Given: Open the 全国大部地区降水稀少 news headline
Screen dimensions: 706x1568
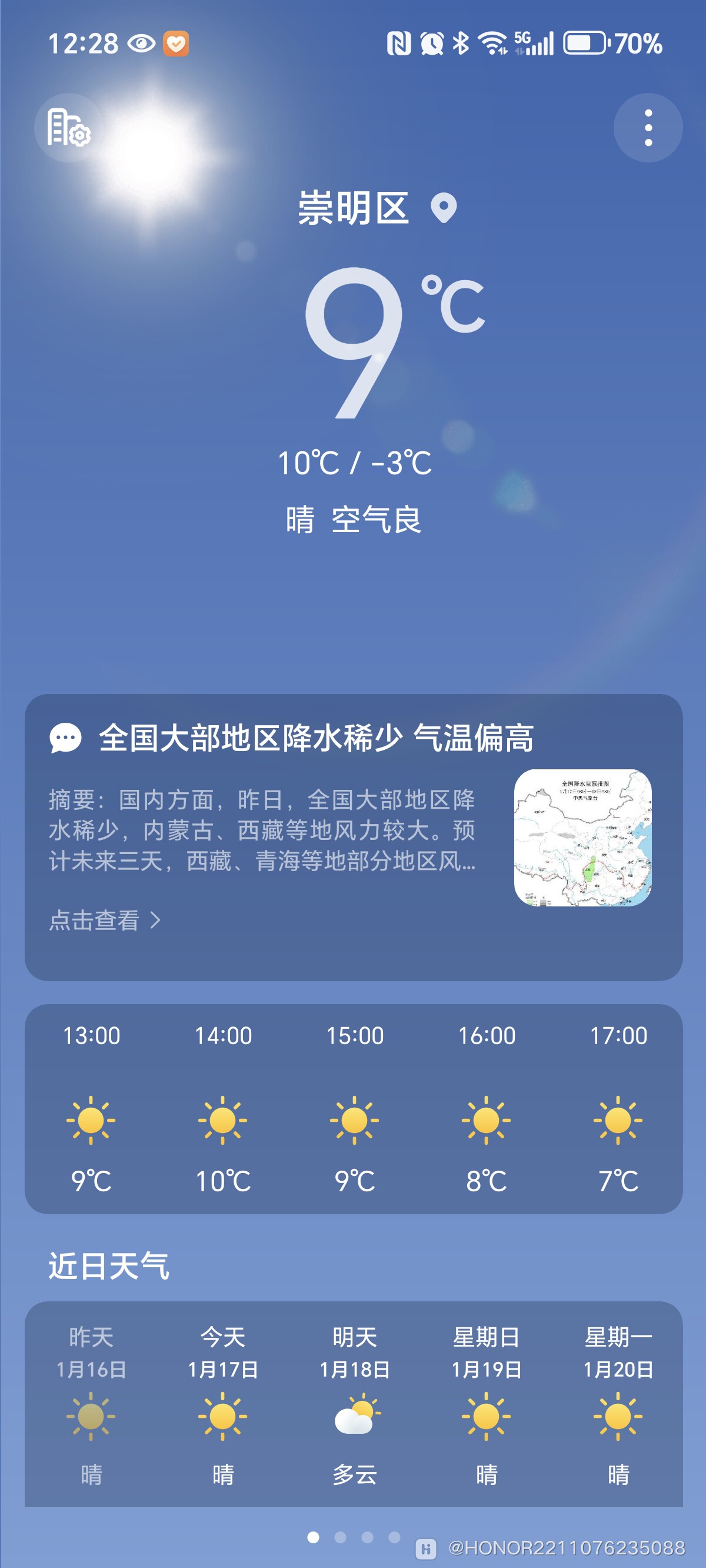Looking at the screenshot, I should coord(317,738).
